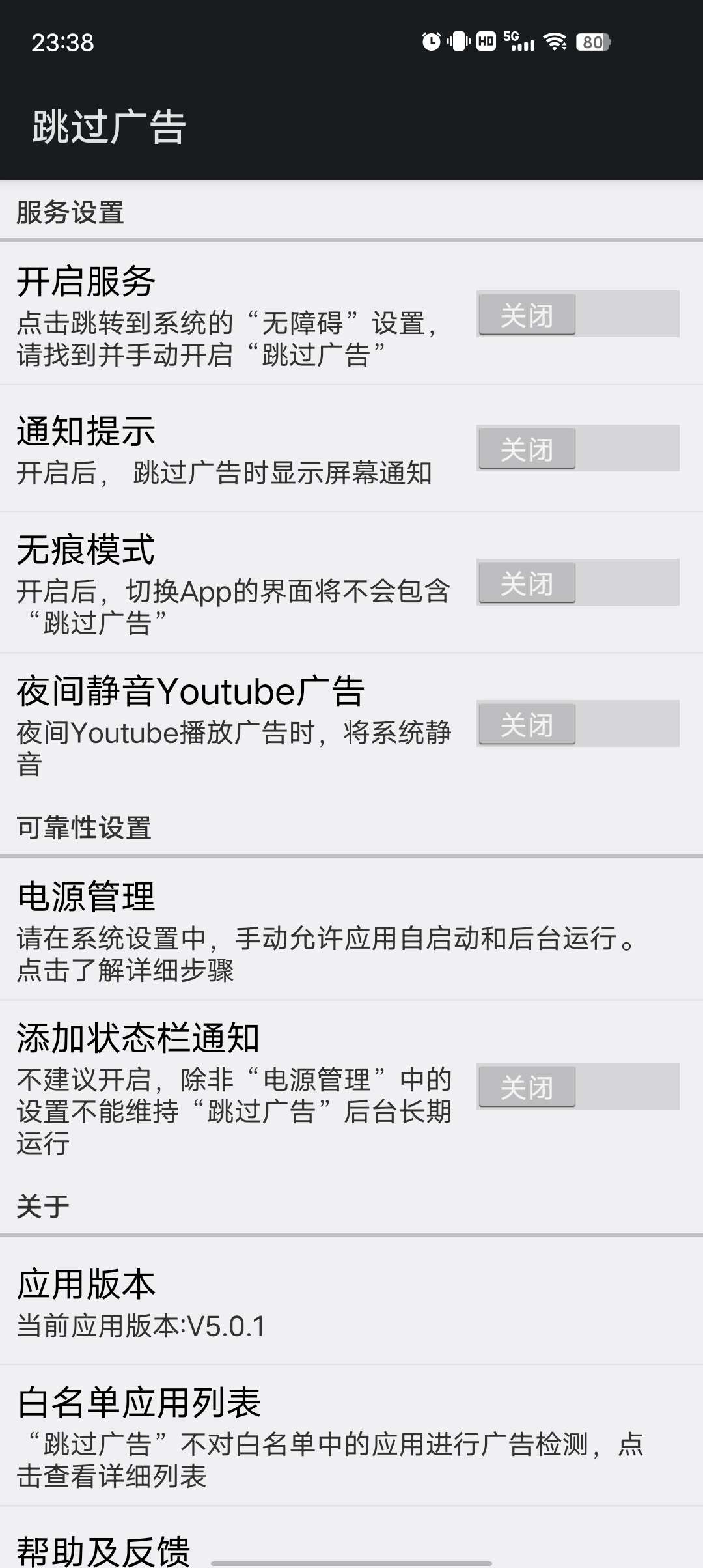Toggle the 添加状态栏通知 switch
Image resolution: width=703 pixels, height=1568 pixels.
(577, 1087)
